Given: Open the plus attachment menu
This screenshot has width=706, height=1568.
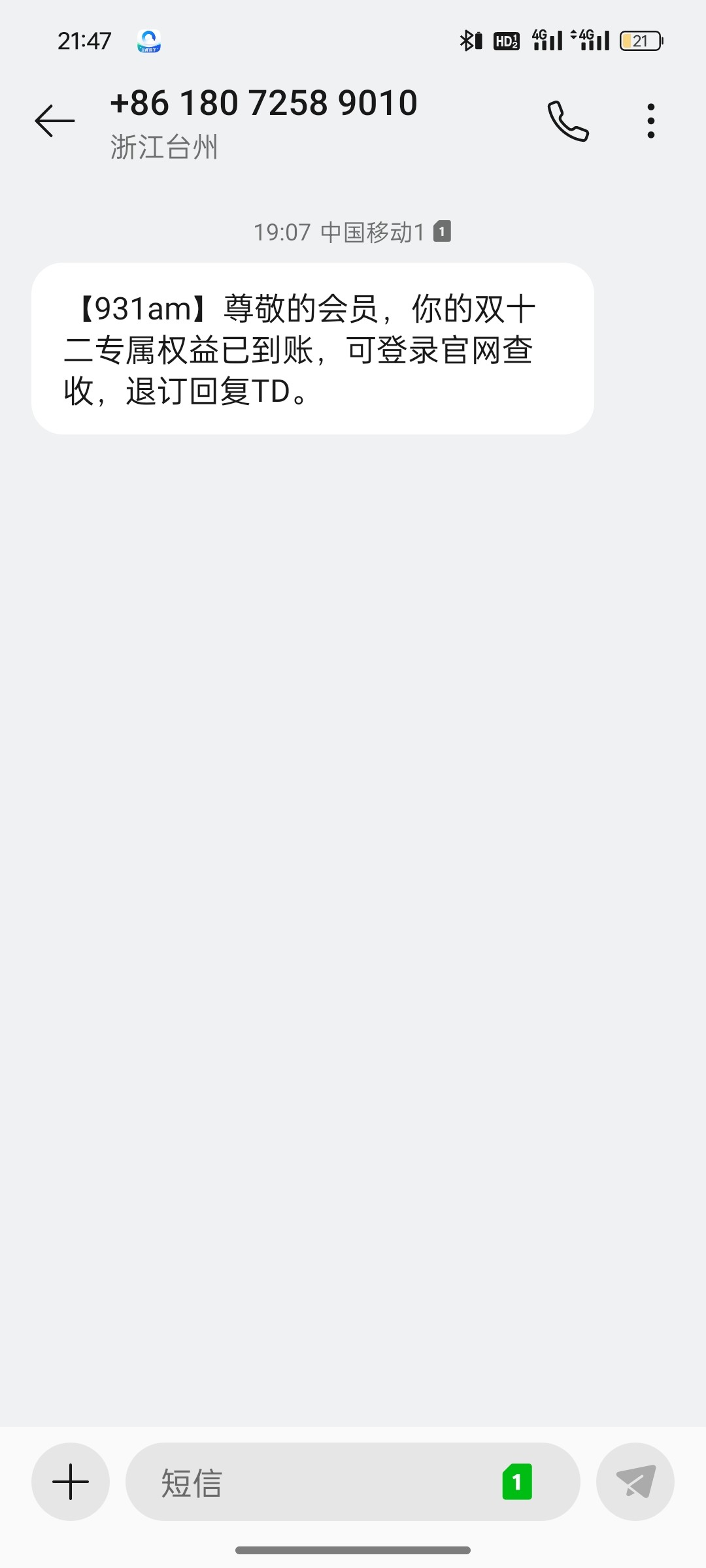Looking at the screenshot, I should point(71,1482).
